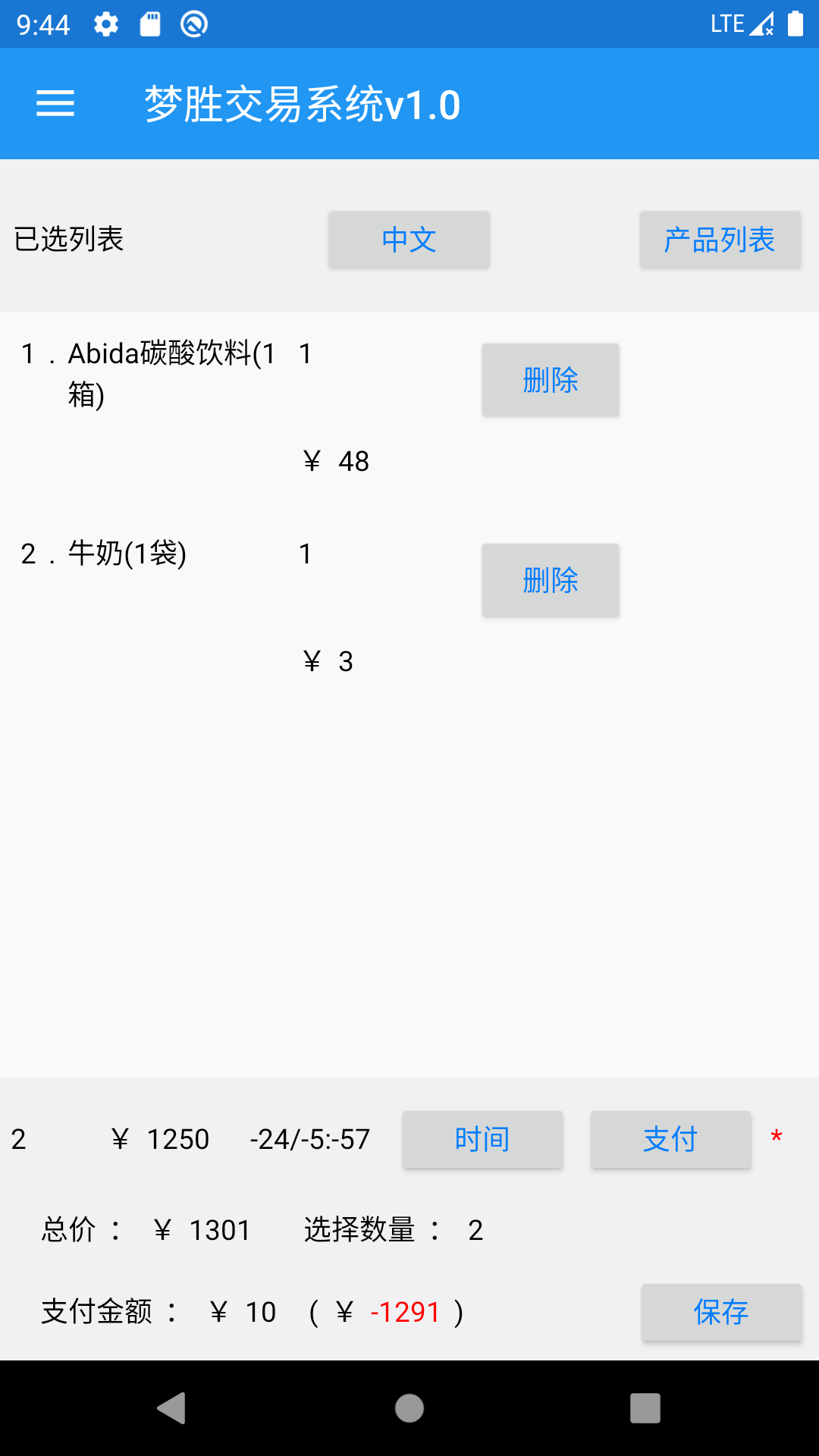Go to the system home screen
This screenshot has height=1456, width=819.
coord(409,1408)
